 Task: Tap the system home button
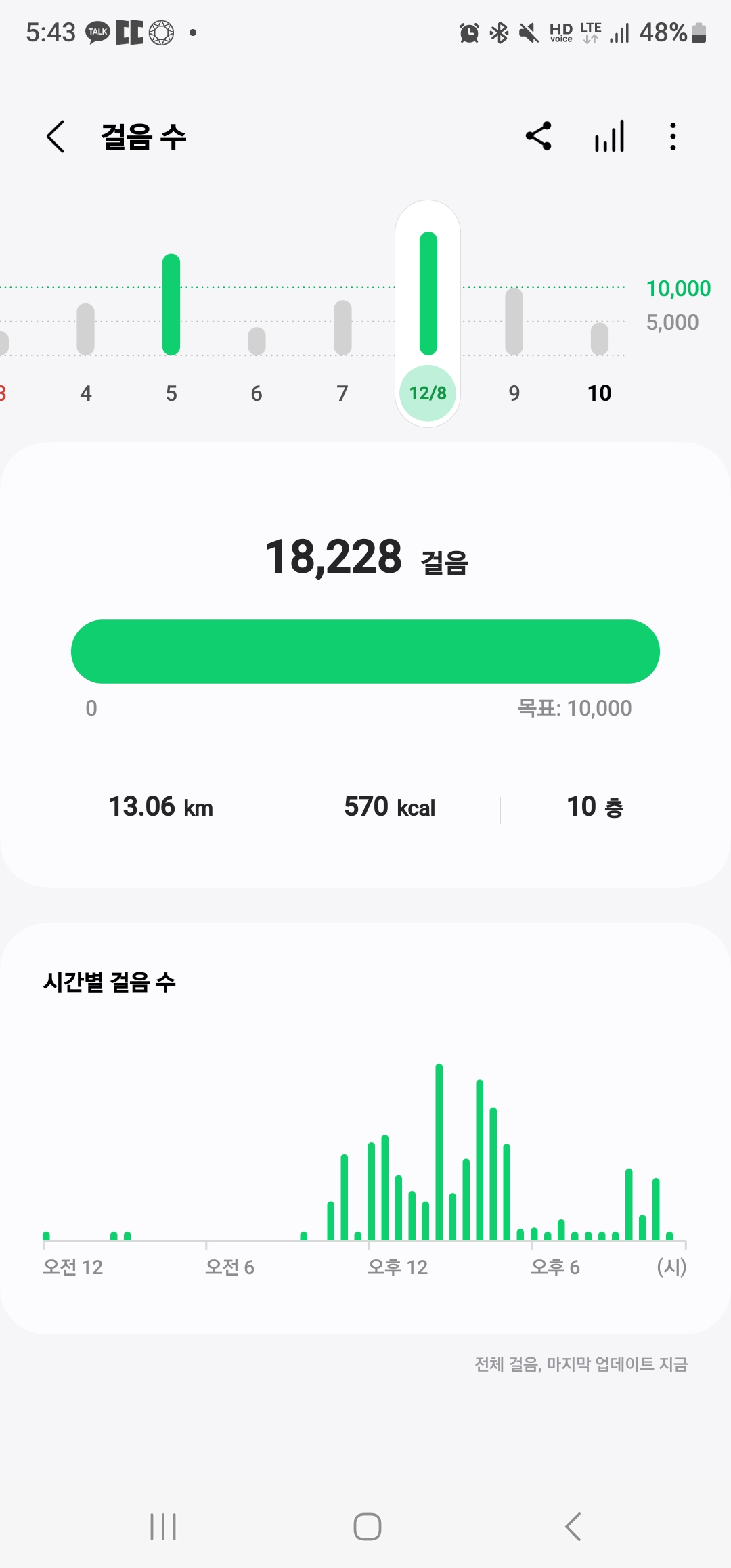tap(367, 1527)
